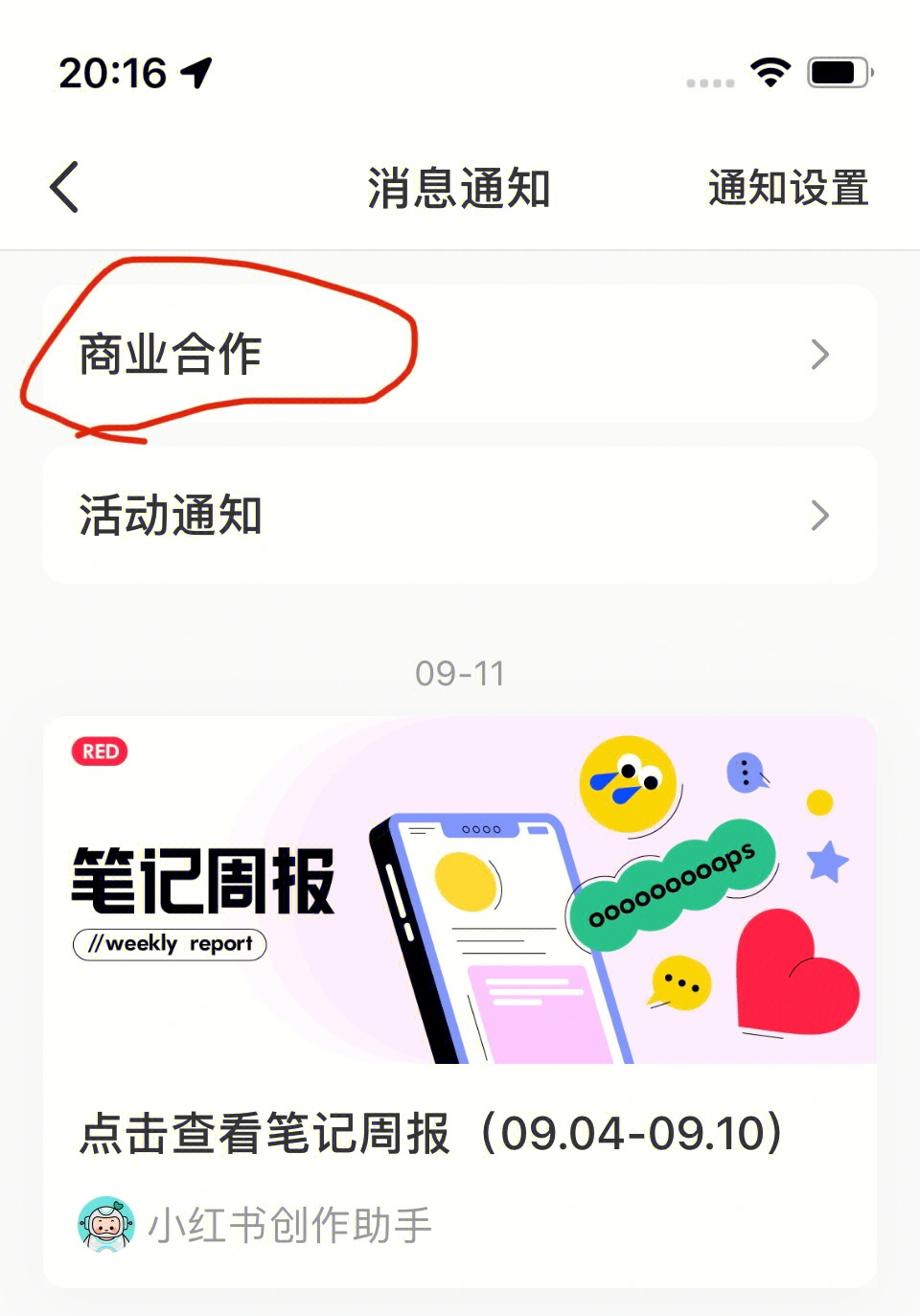The width and height of the screenshot is (920, 1316).
Task: Open 通知设置
Action: click(788, 188)
